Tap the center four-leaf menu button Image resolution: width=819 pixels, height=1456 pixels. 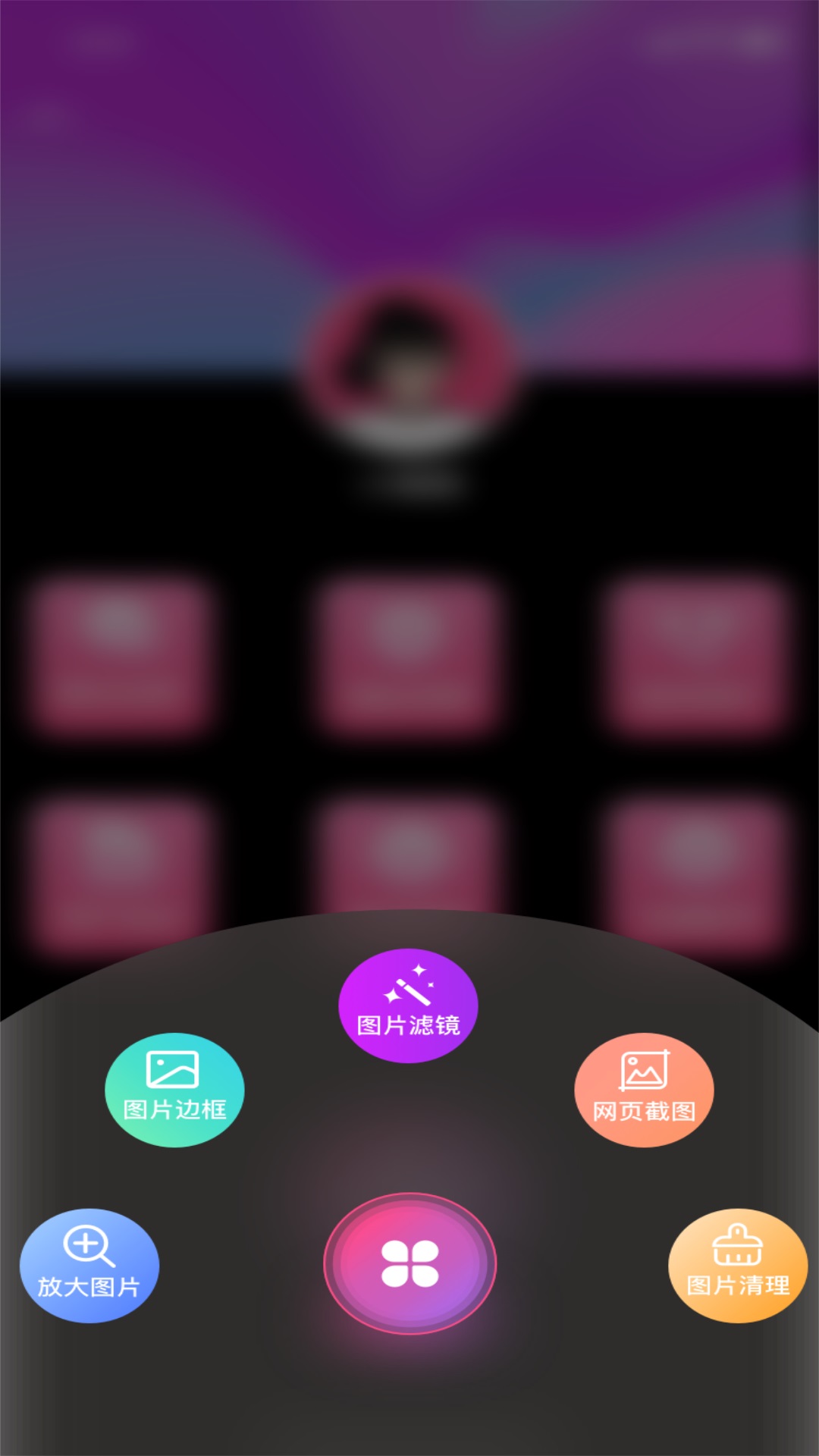[x=409, y=1263]
